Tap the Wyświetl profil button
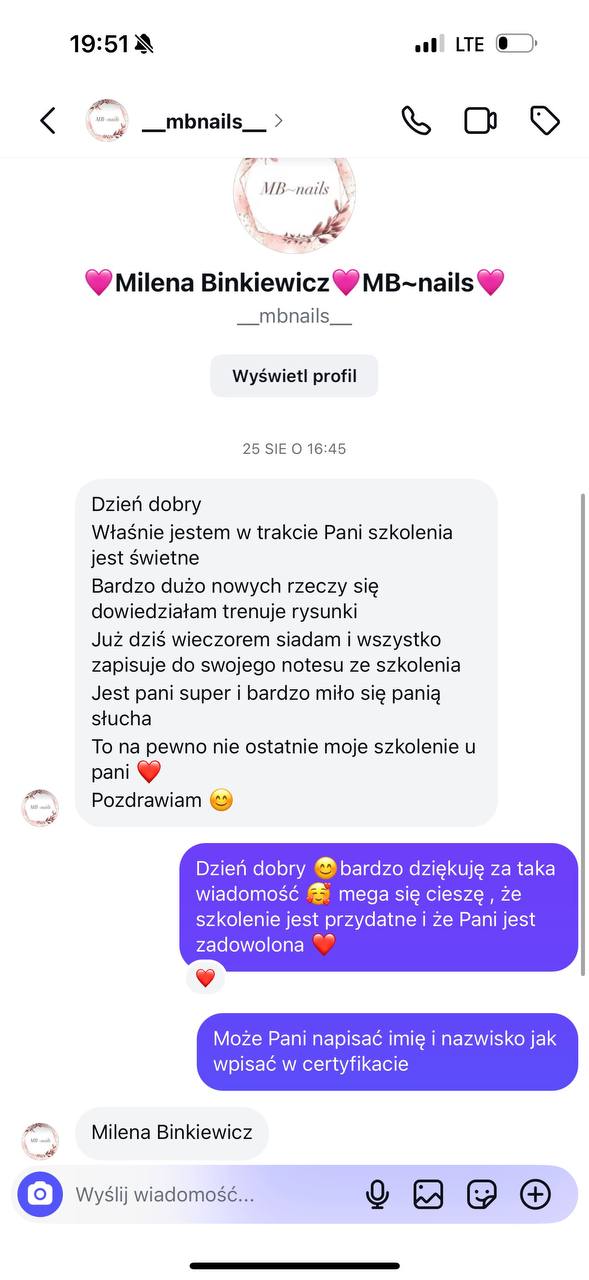 tap(294, 376)
